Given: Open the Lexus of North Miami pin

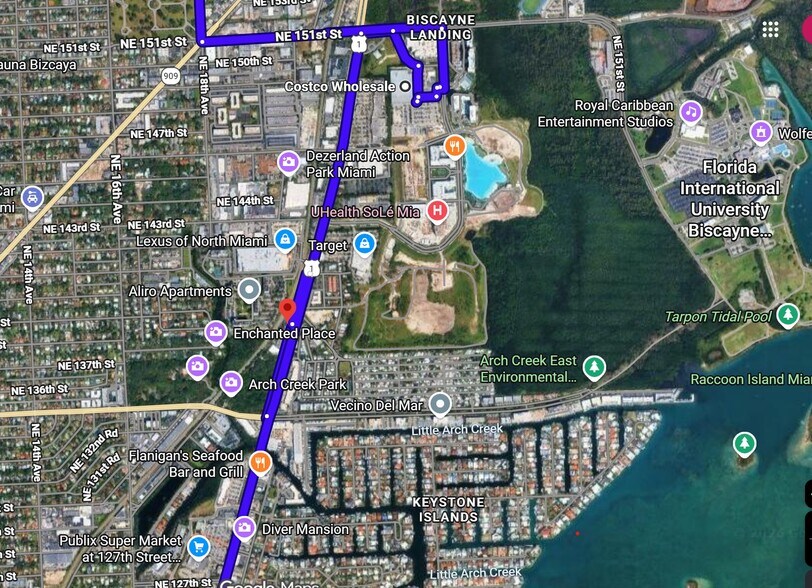Looking at the screenshot, I should click(285, 240).
